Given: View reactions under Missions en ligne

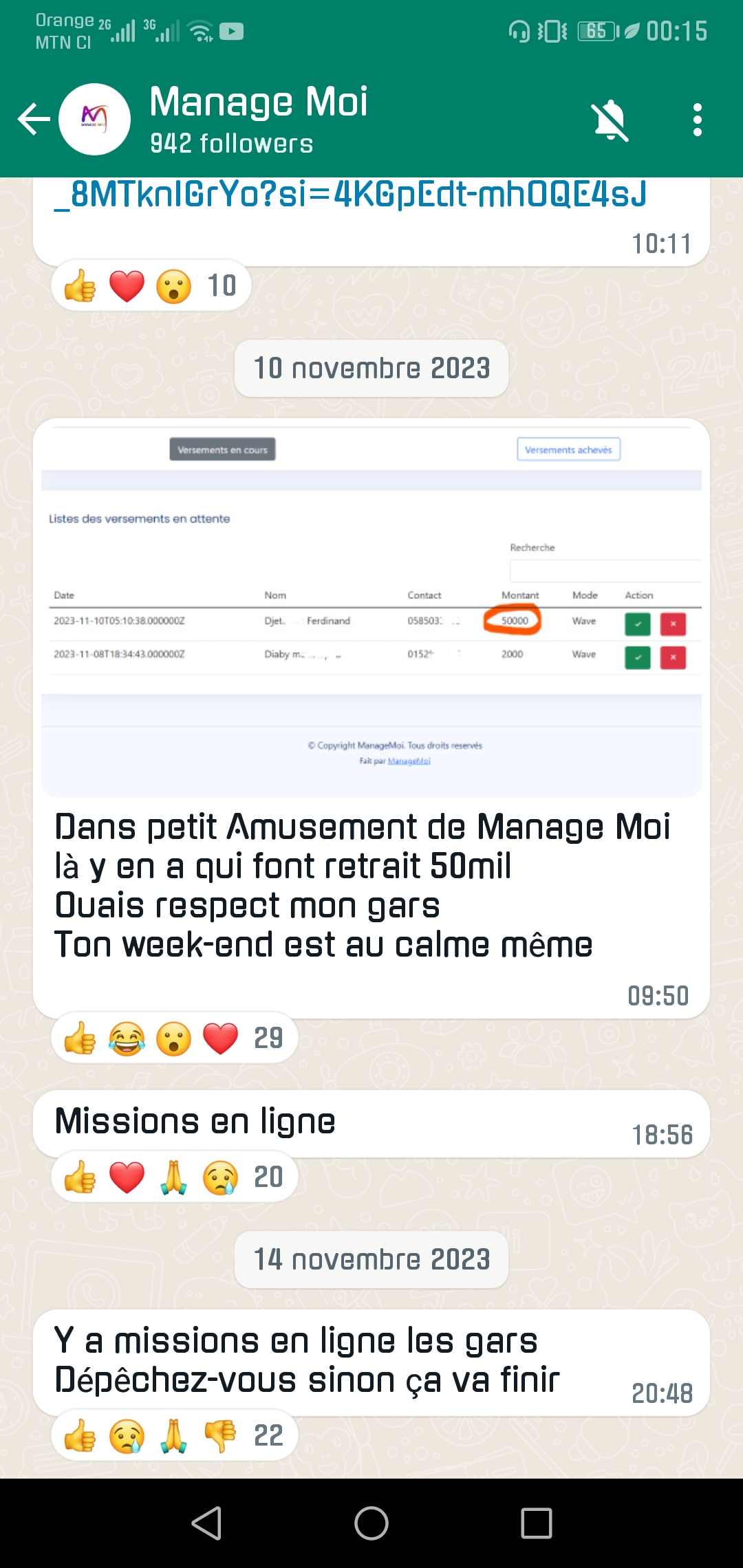Looking at the screenshot, I should coord(174,1177).
